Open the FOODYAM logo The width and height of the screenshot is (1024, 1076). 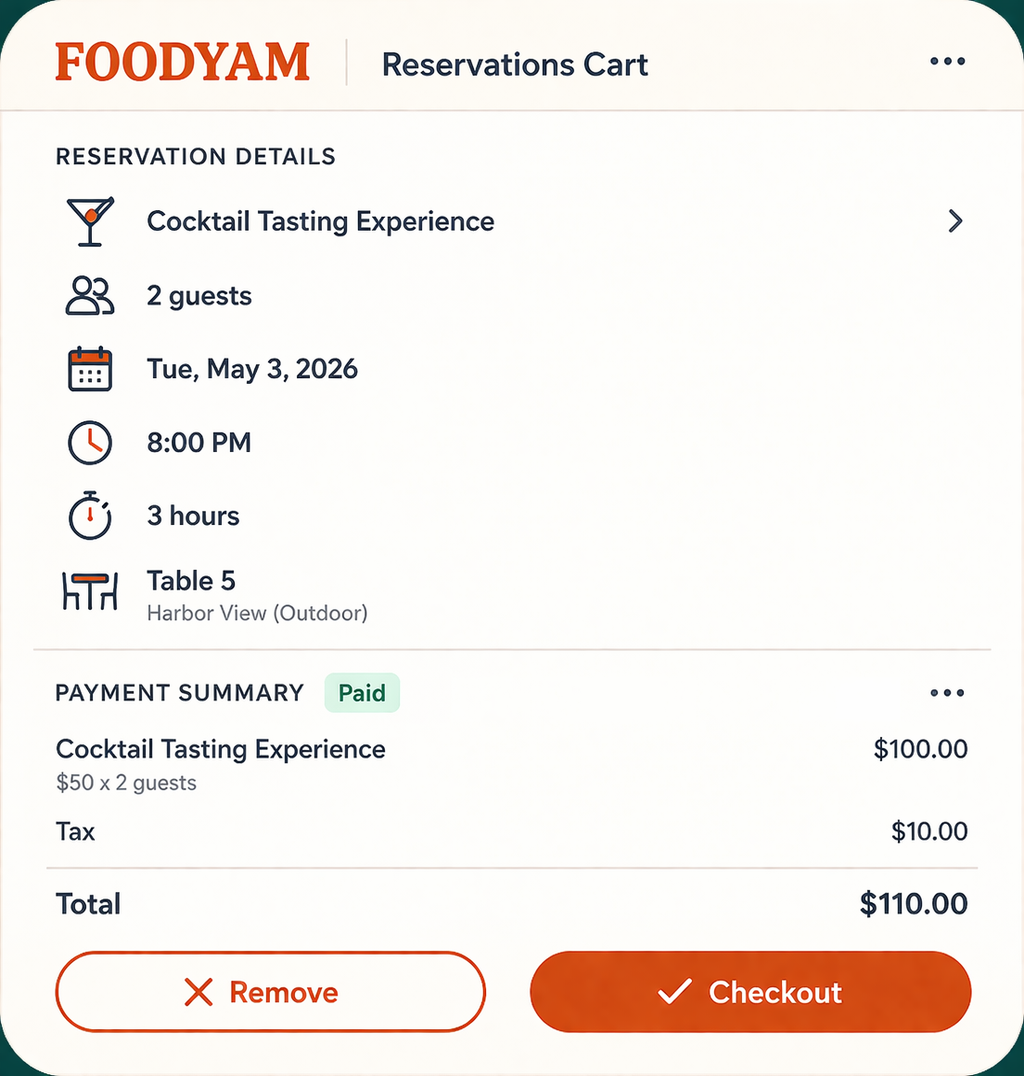click(183, 61)
